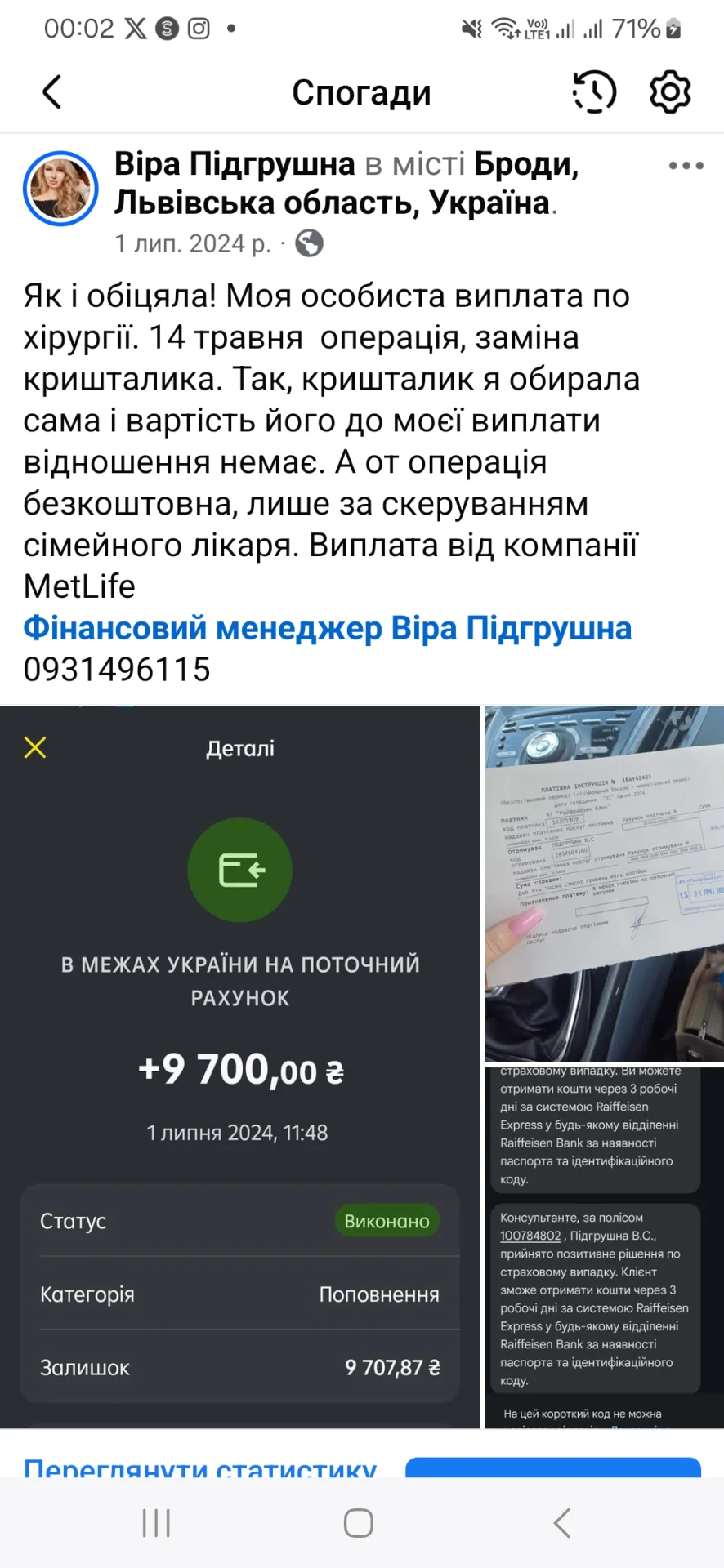Tap the Переглянути статистику link
724x1568 pixels.
point(200,1467)
